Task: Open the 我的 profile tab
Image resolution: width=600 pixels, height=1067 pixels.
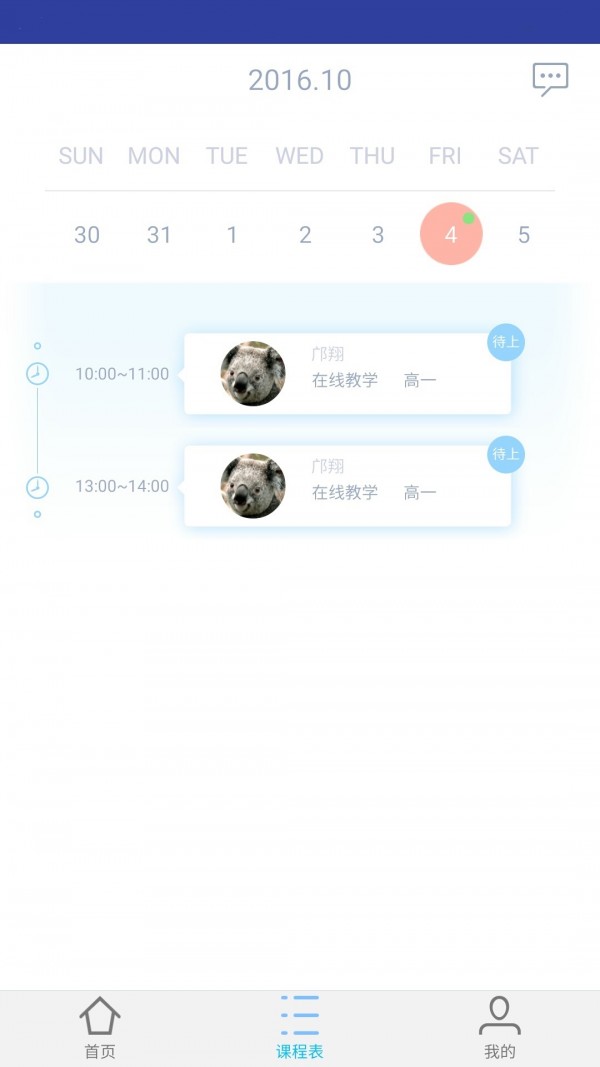Action: coord(500,1028)
